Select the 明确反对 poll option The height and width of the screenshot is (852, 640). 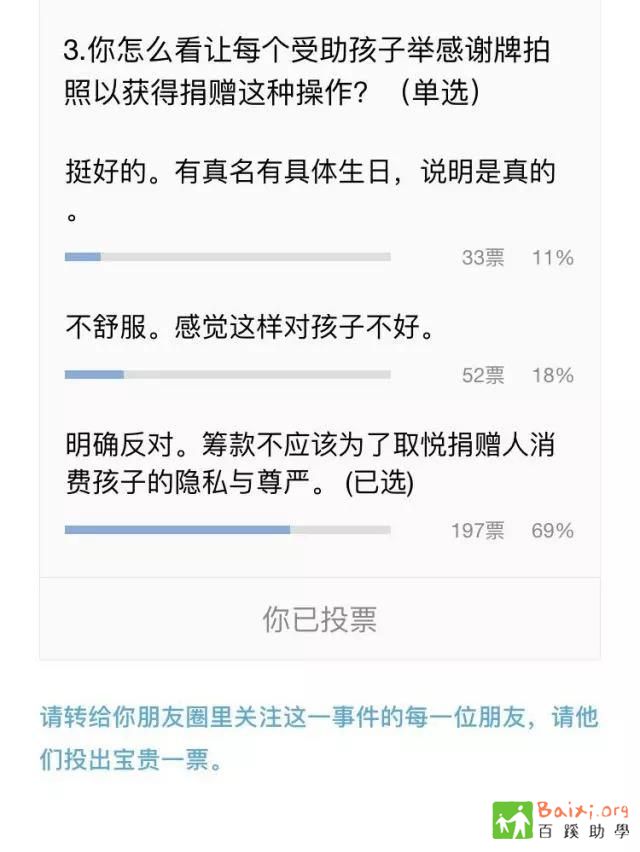(x=310, y=463)
